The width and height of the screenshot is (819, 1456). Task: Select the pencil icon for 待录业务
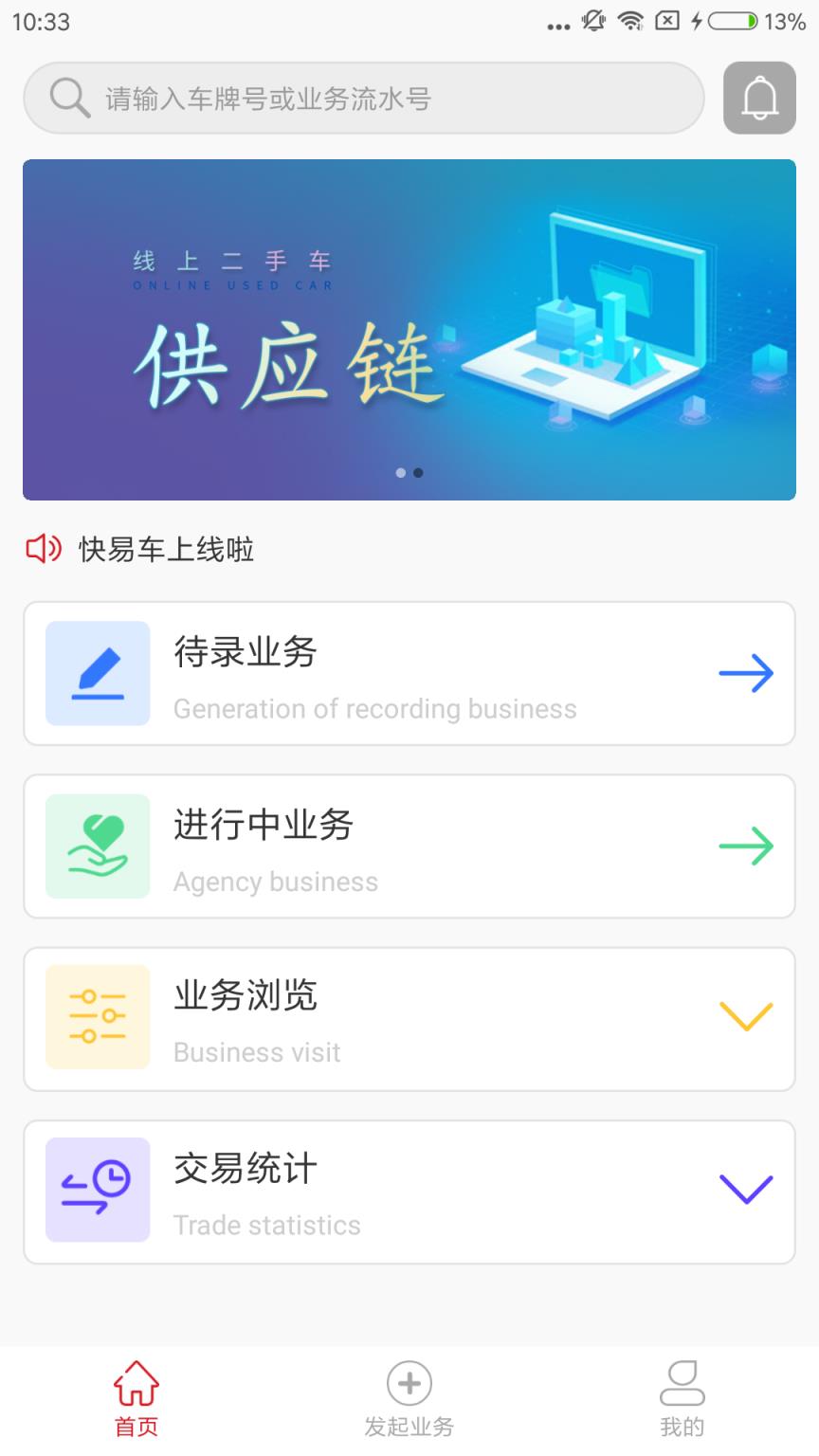click(98, 673)
